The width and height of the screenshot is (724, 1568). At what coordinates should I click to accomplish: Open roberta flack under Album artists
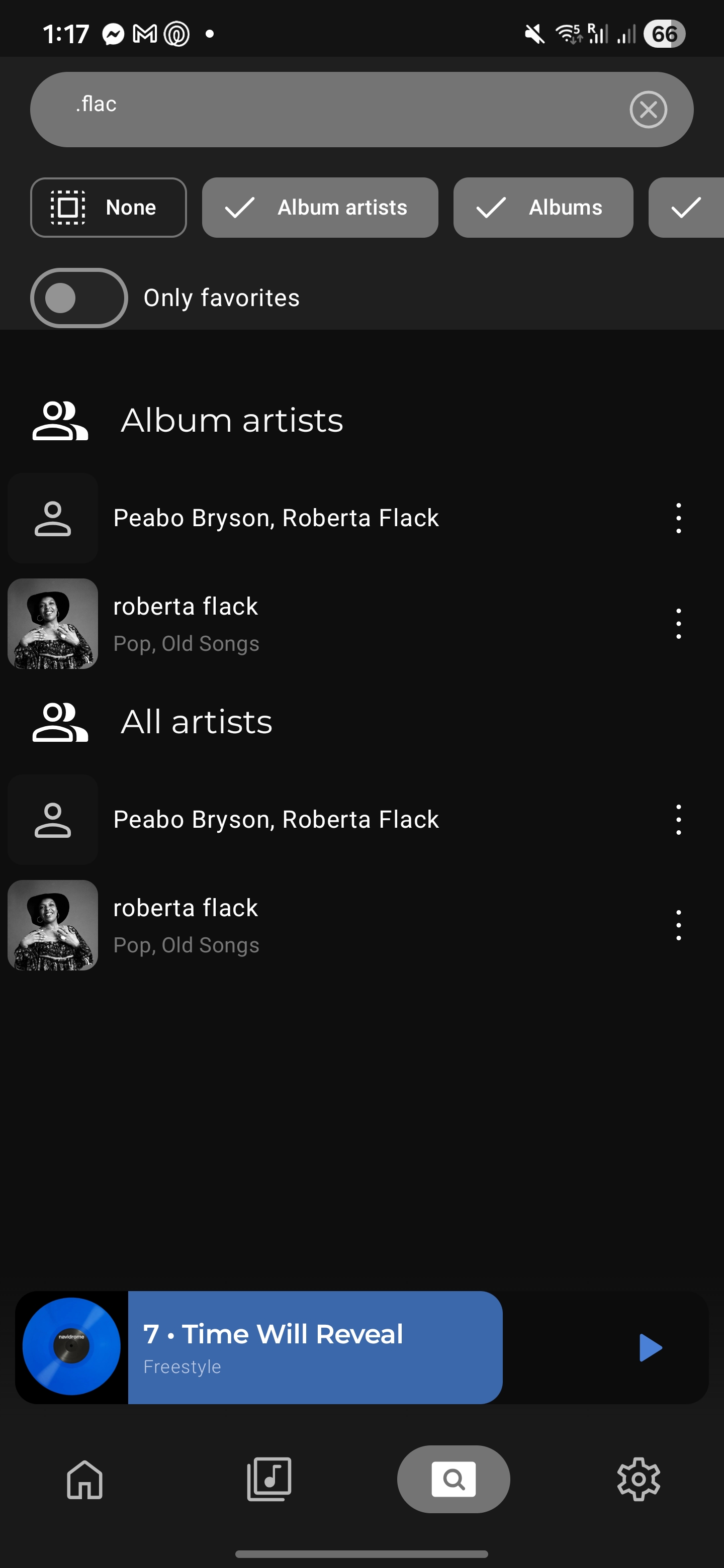[186, 623]
